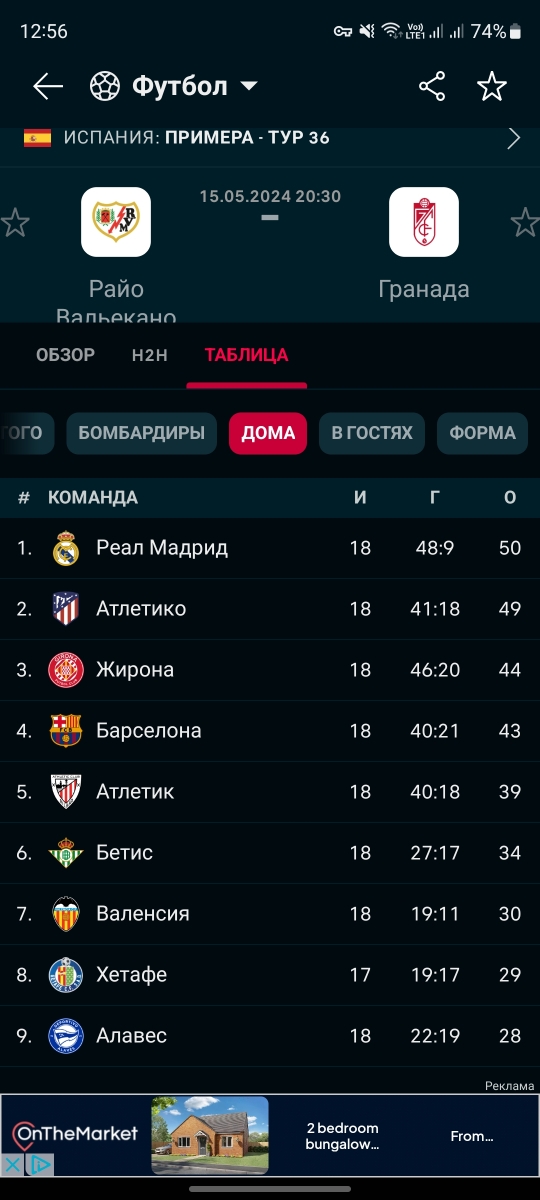Select the Форма chip
This screenshot has height=1200, width=540.
(483, 433)
